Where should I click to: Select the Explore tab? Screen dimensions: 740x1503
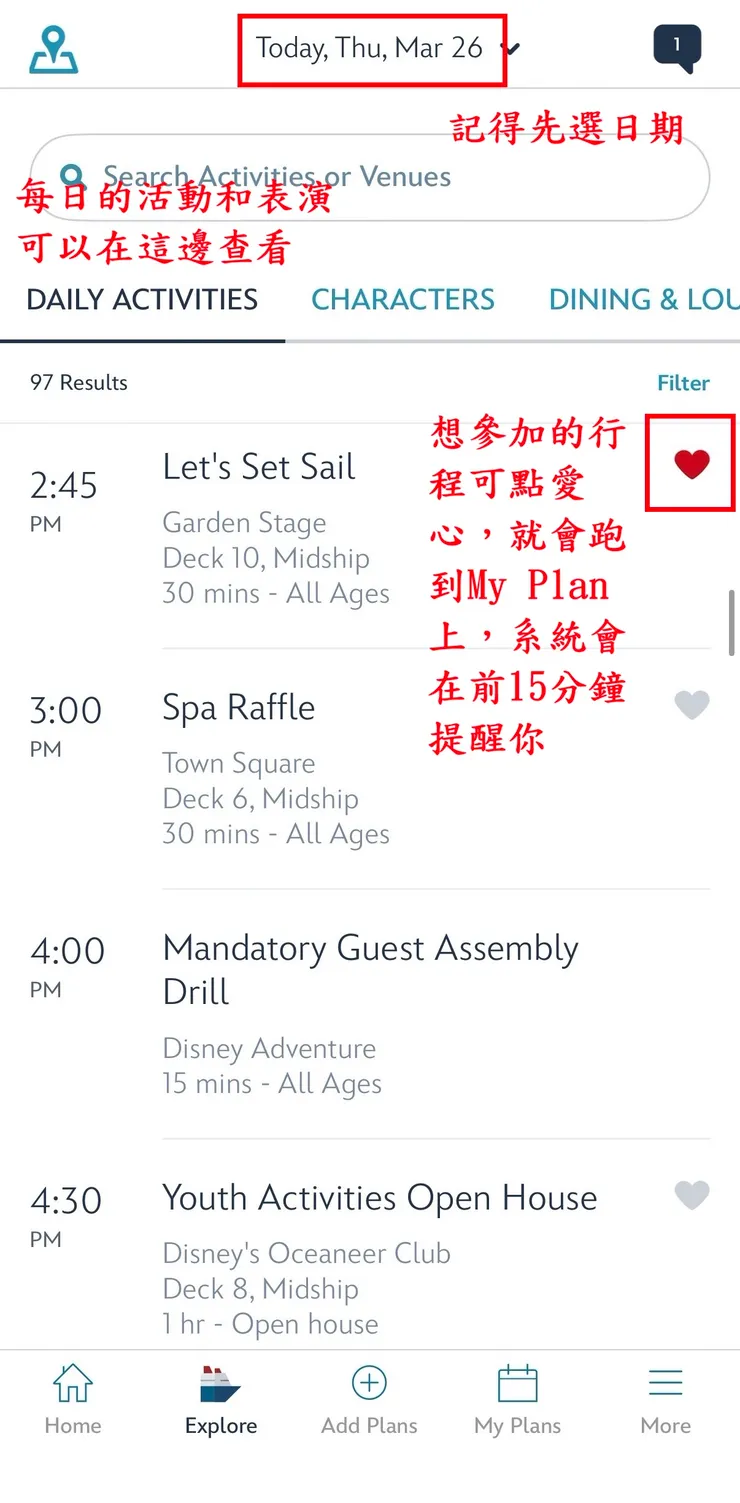click(x=221, y=1400)
